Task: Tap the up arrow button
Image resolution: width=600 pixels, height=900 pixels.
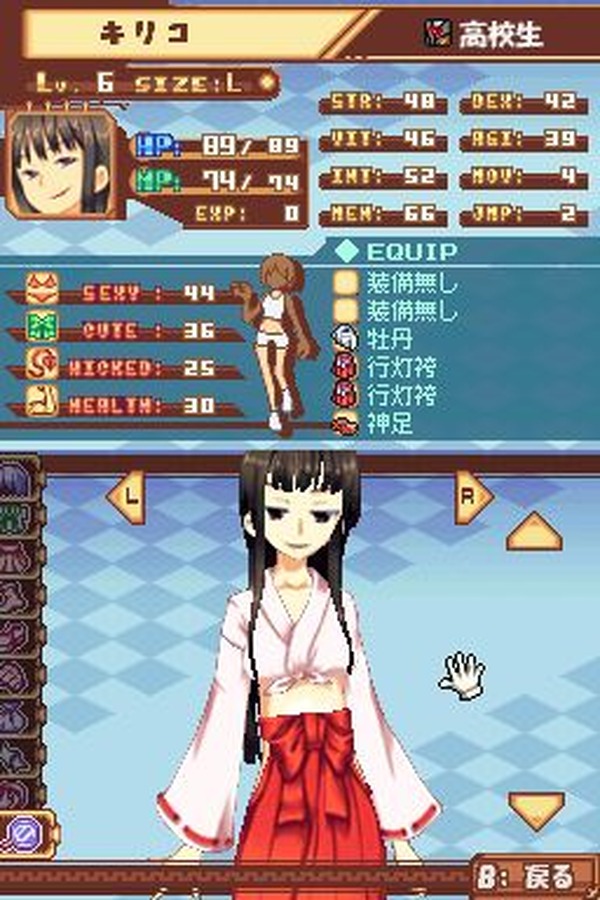Action: click(534, 531)
